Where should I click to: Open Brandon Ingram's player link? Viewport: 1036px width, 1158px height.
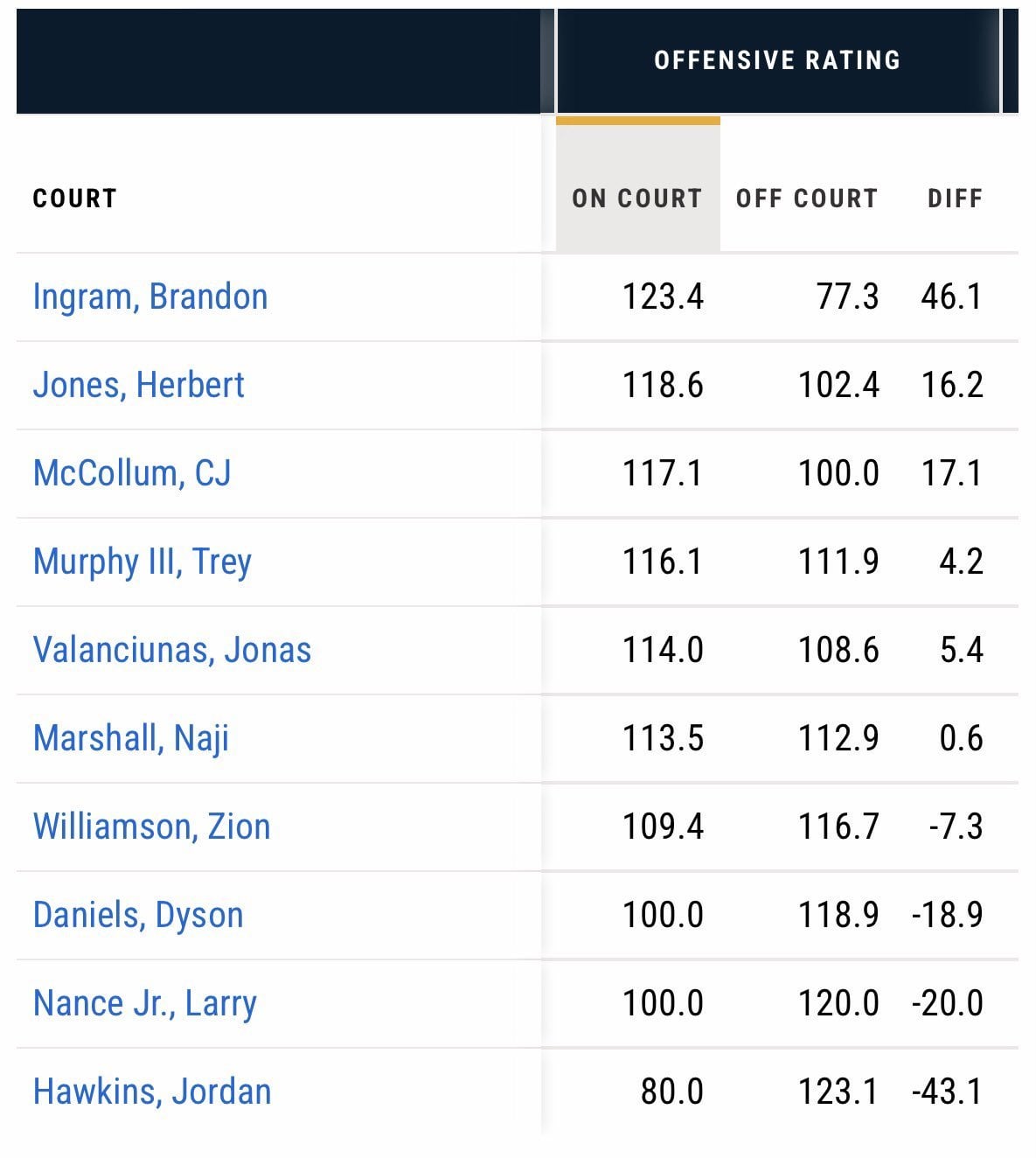tap(149, 297)
